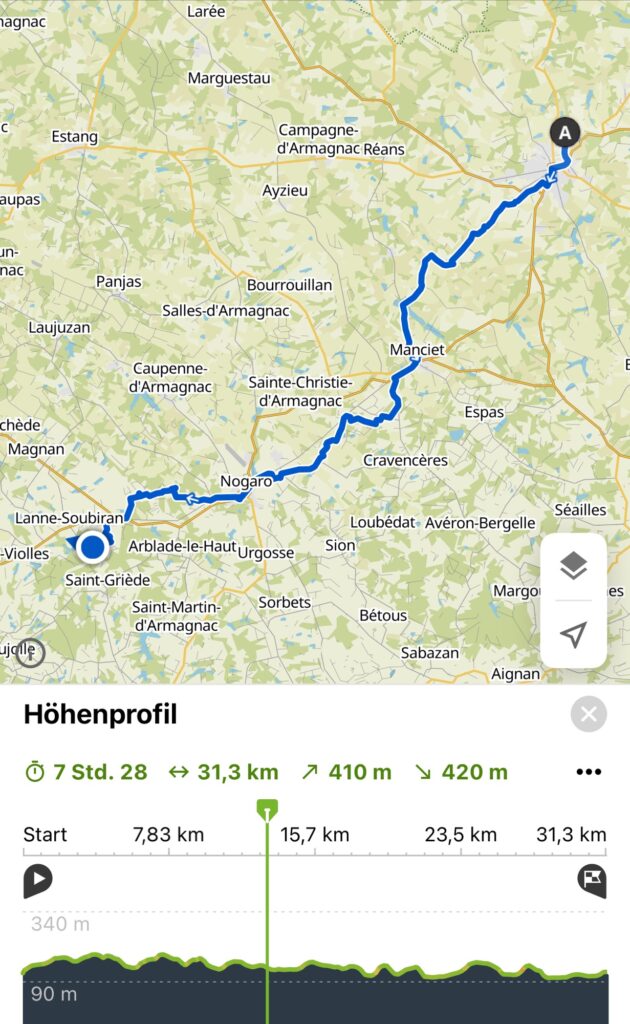Open the three-dot more options menu
This screenshot has width=630, height=1024.
point(589,772)
